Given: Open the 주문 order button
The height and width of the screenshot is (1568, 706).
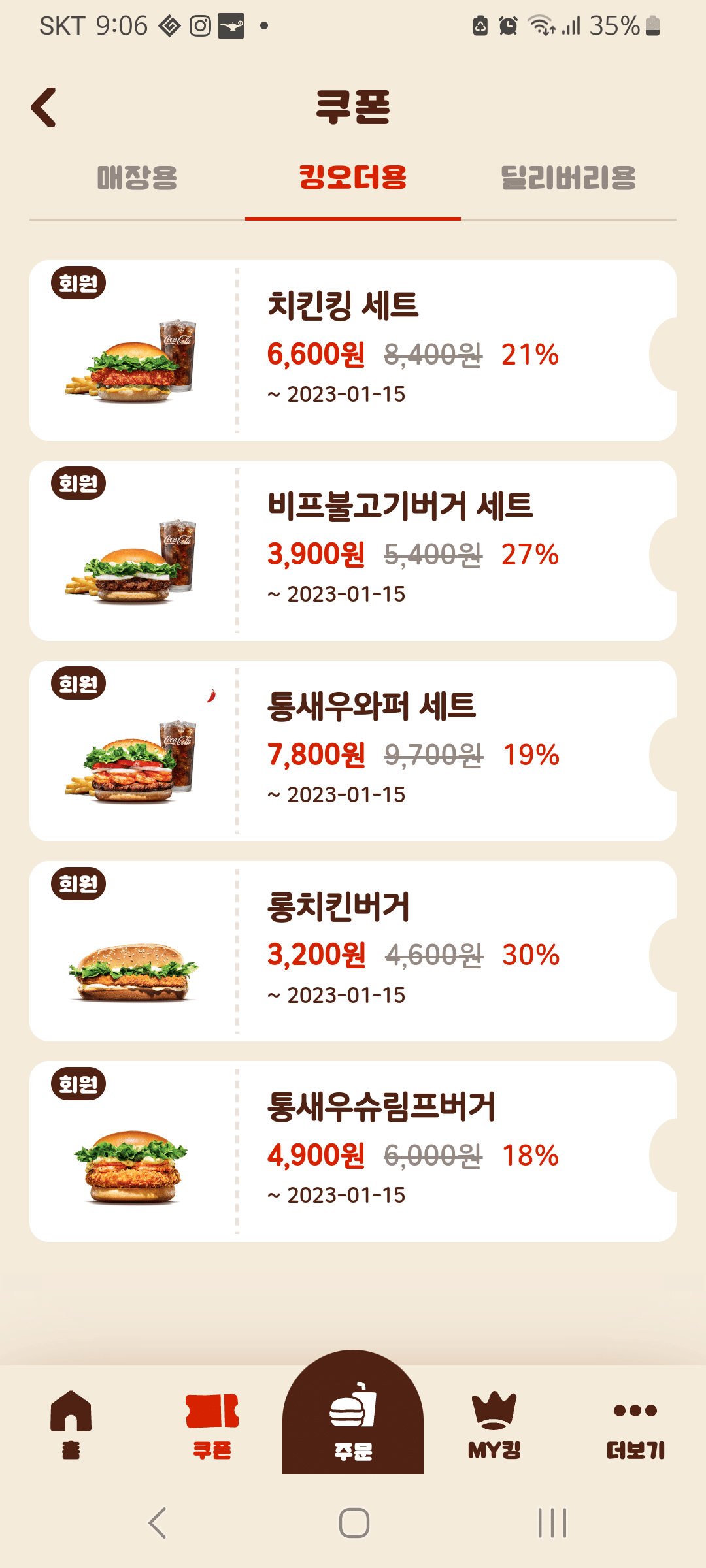Looking at the screenshot, I should (x=353, y=1418).
